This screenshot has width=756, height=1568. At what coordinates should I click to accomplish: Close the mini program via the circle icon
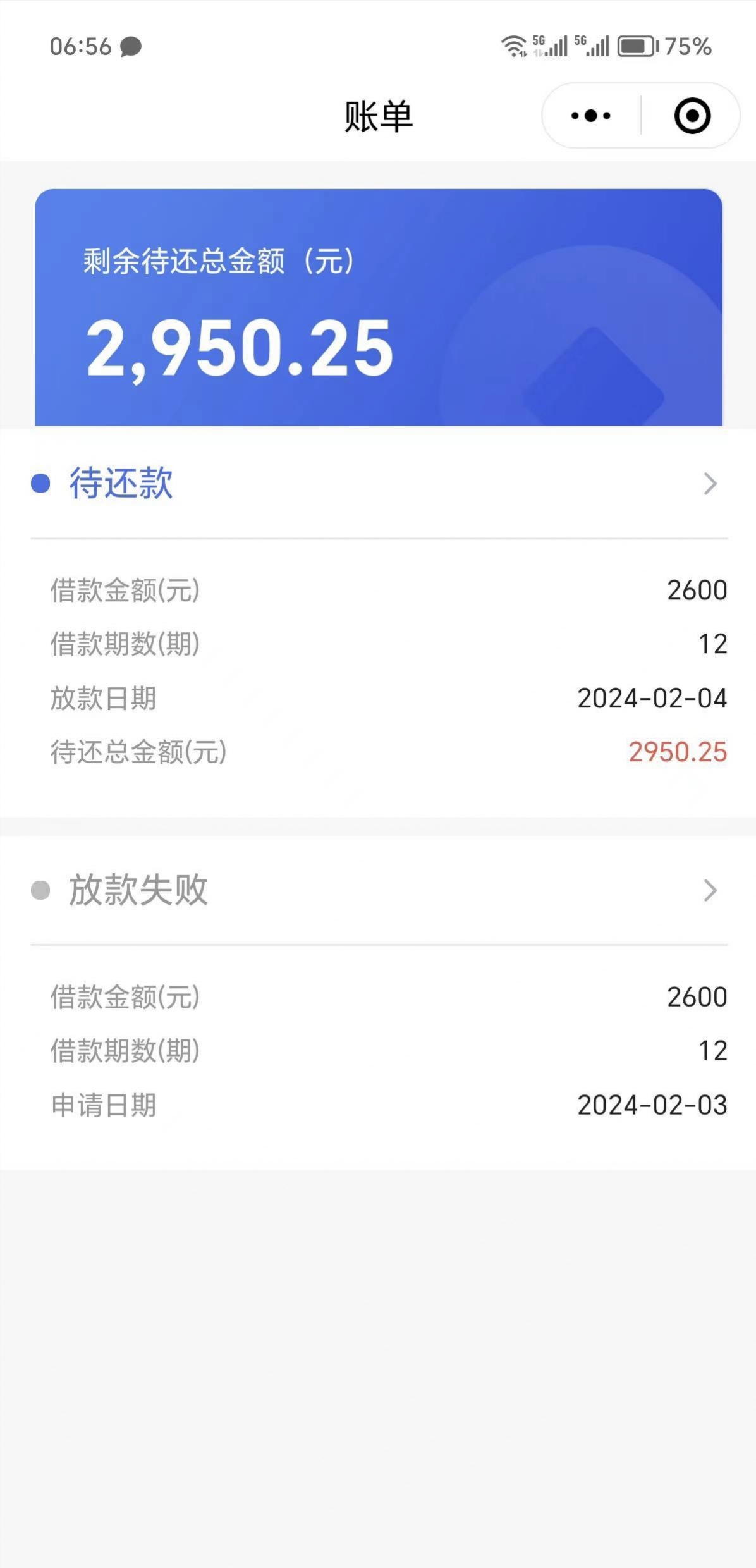(692, 116)
